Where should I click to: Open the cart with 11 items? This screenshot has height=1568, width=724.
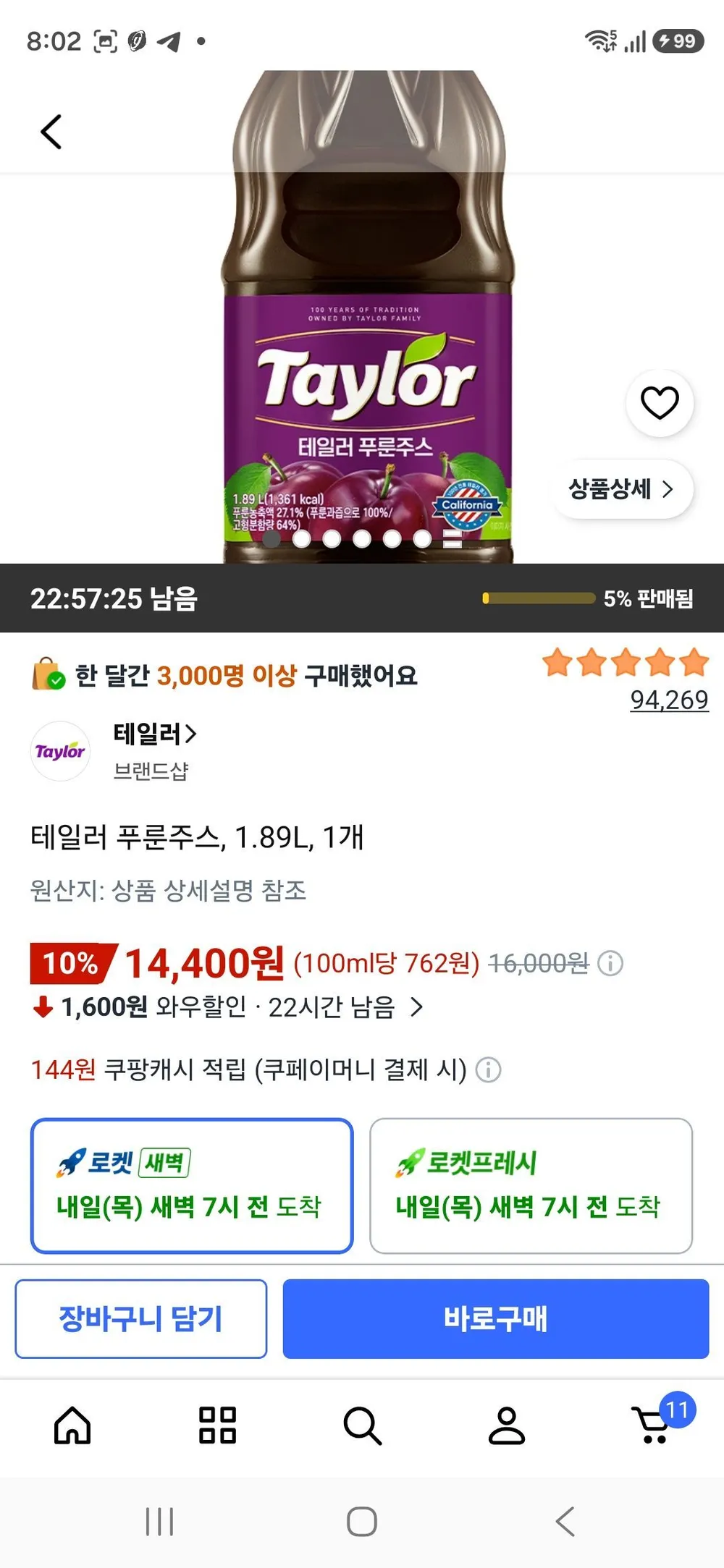coord(657,1422)
